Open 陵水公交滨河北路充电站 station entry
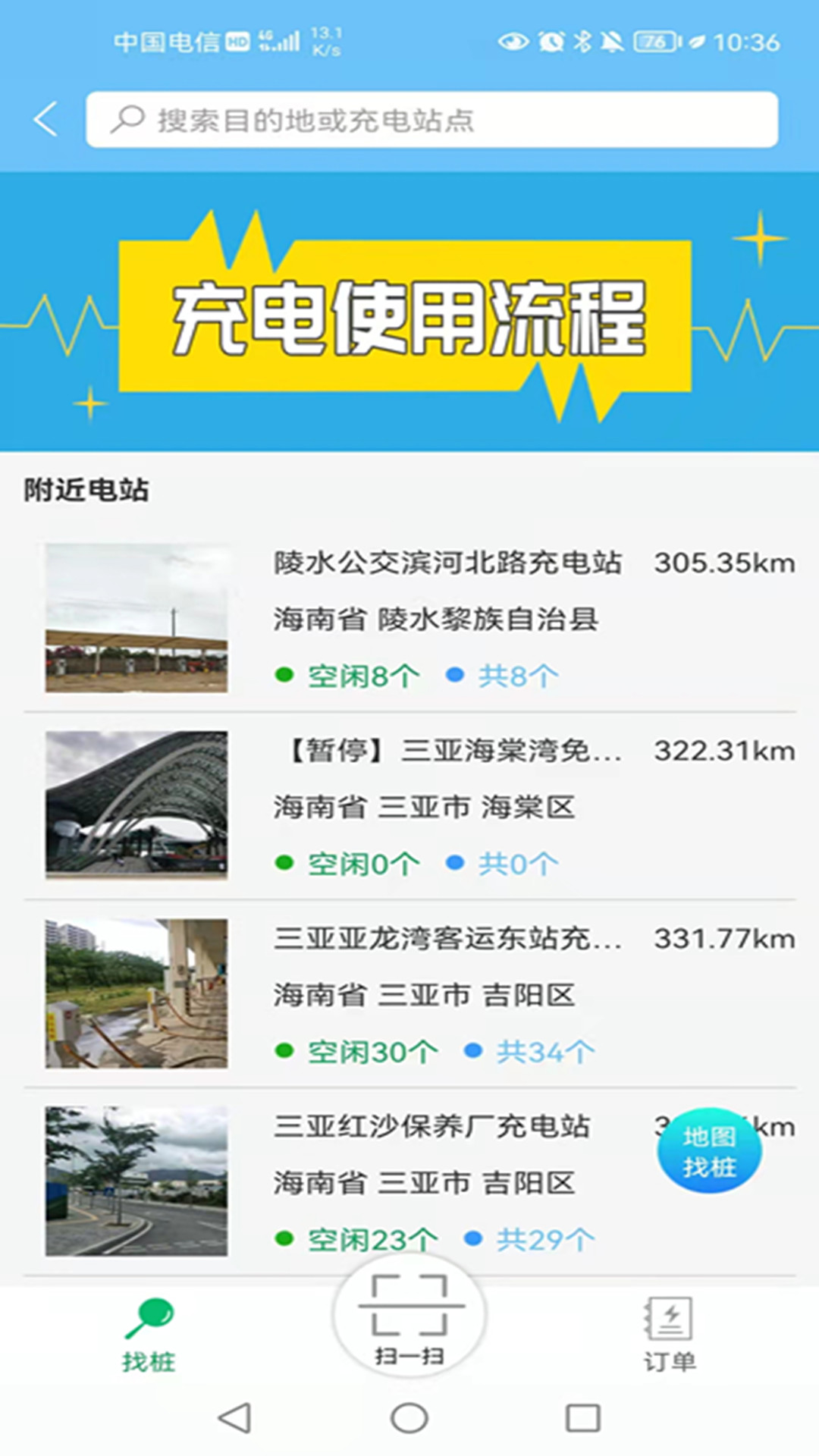 tap(449, 563)
